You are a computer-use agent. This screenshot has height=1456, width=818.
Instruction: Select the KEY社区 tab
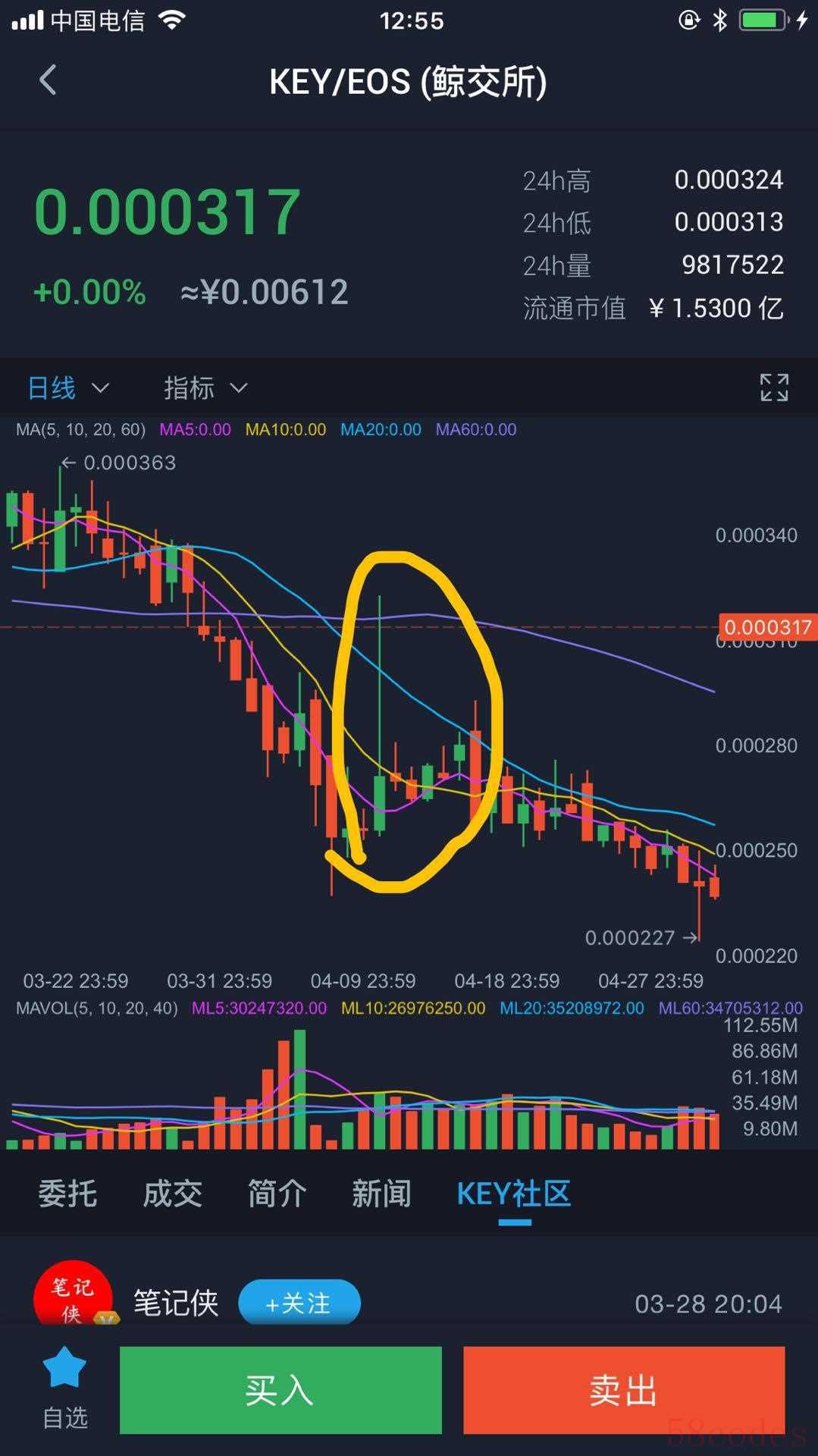point(514,1194)
